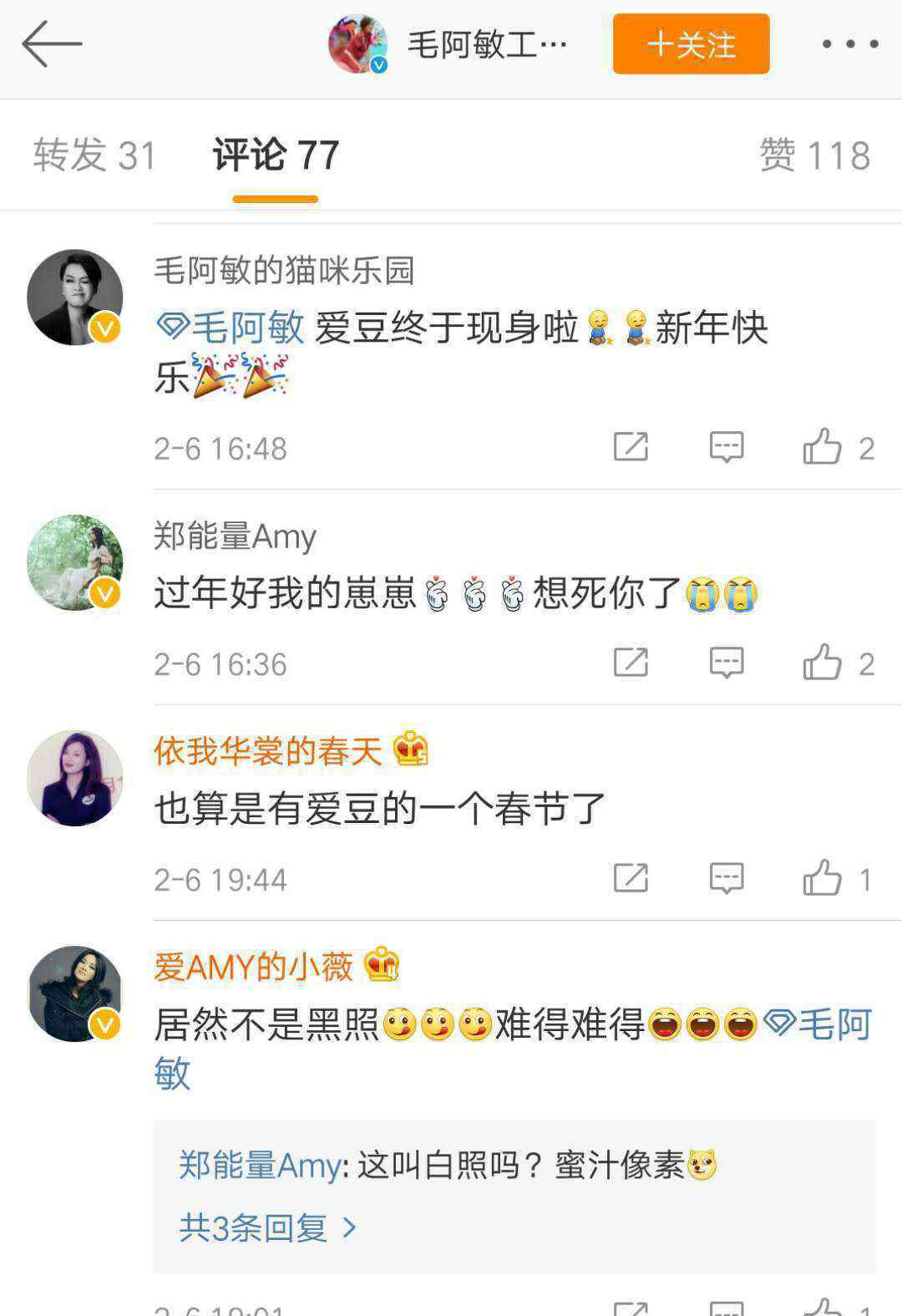Repost the comment from 毛阿敏的猫咪乐园

(631, 447)
